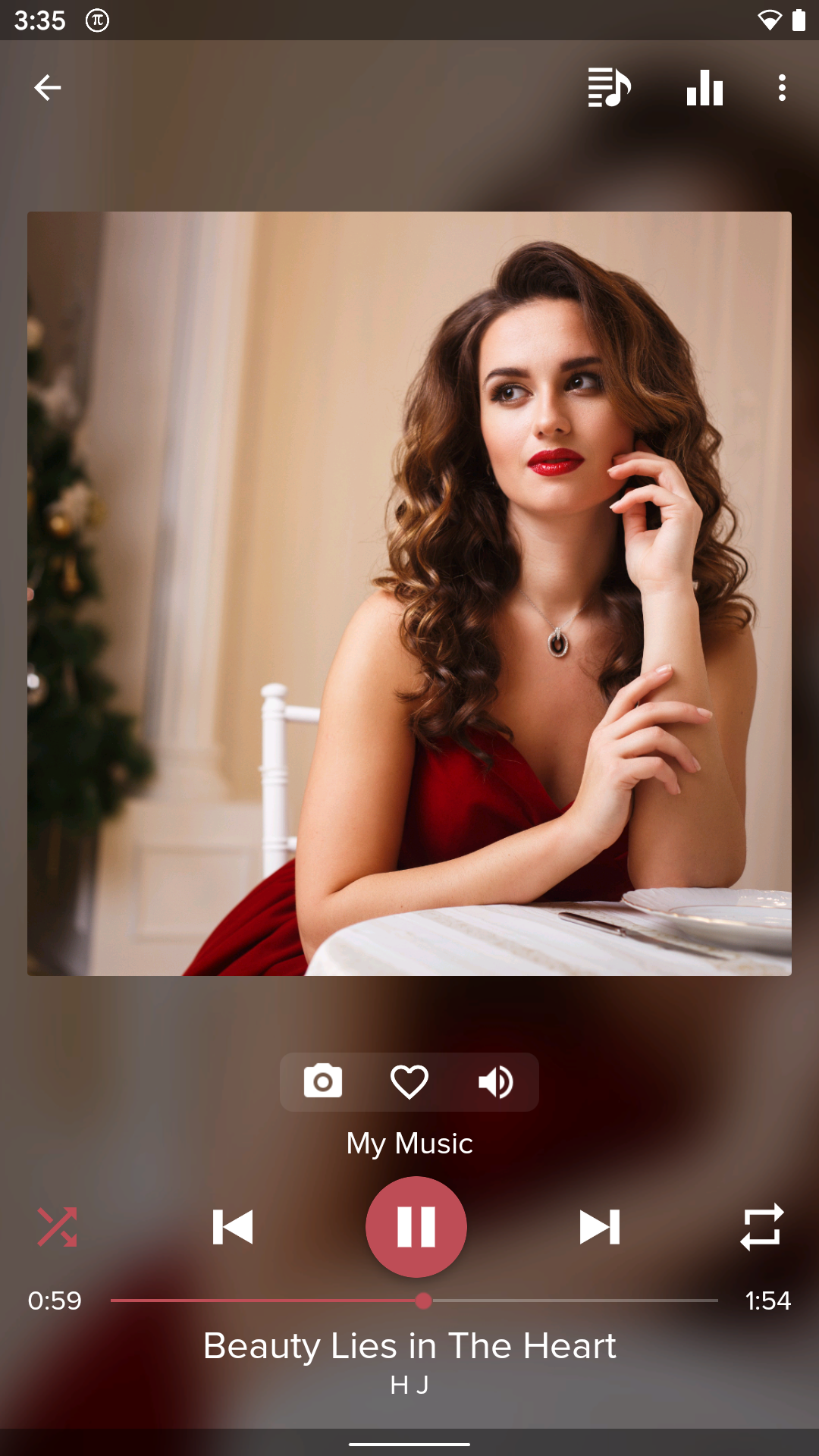The image size is (819, 1456).
Task: Select the camera icon to change artwork
Action: point(322,1082)
